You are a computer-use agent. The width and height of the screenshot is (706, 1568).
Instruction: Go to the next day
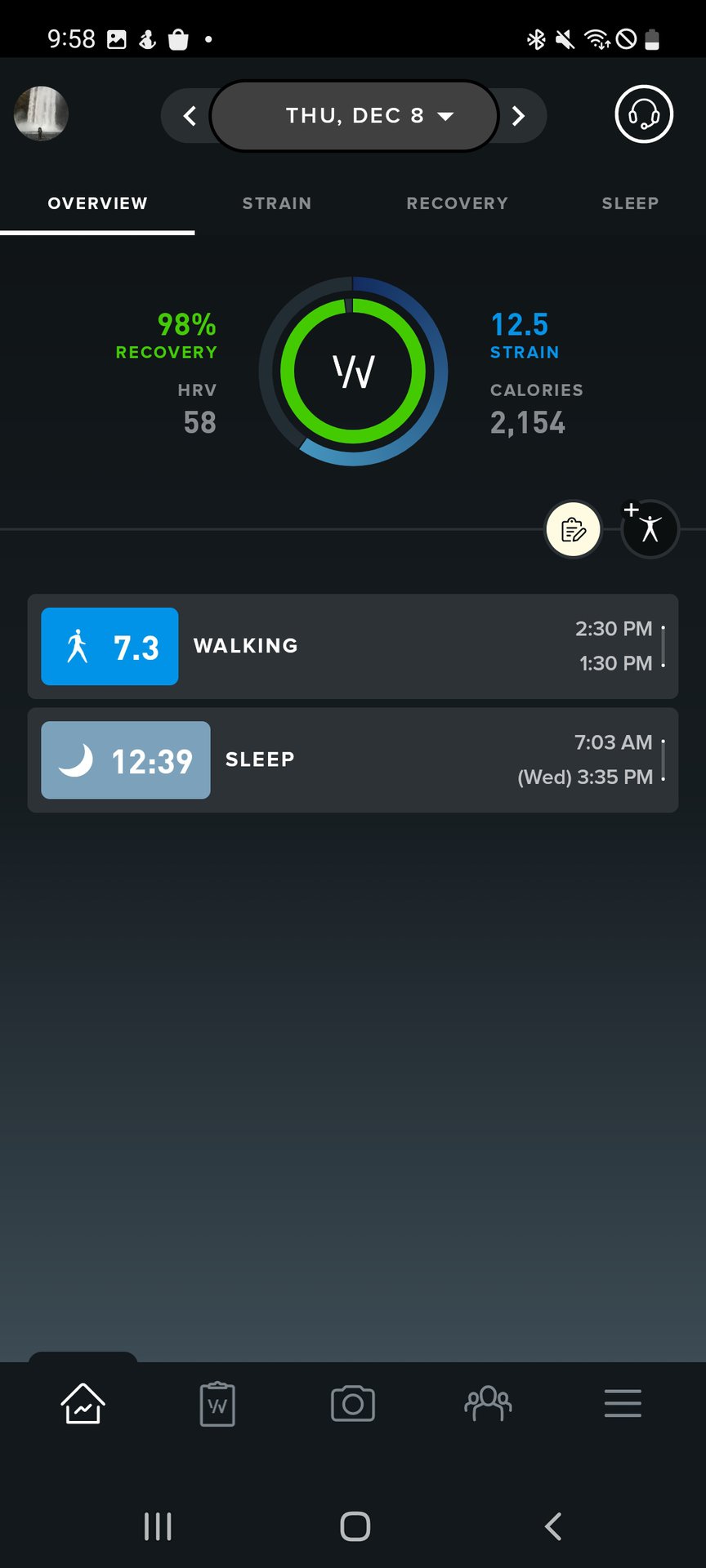(518, 116)
